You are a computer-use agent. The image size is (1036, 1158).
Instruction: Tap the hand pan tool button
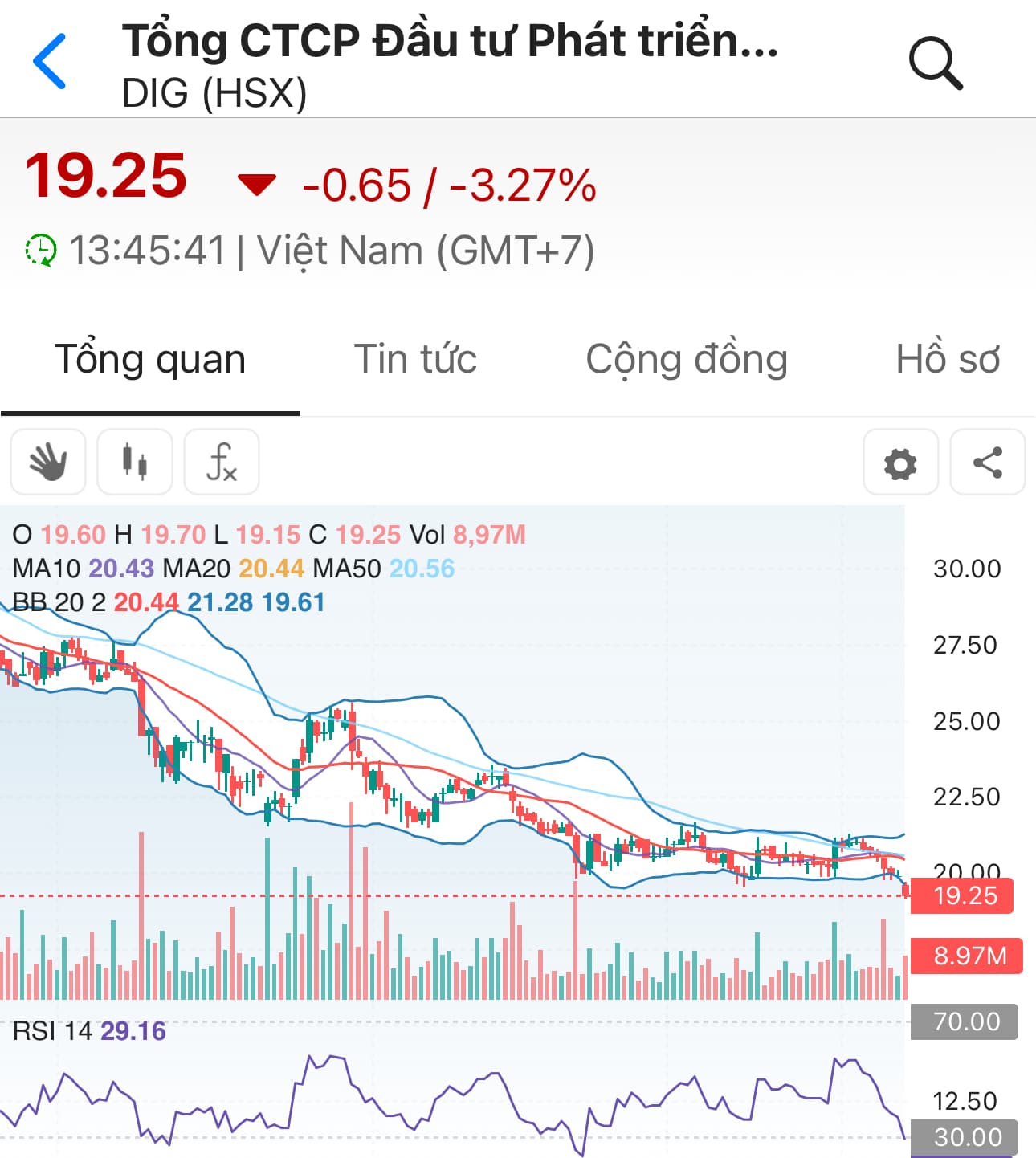pyautogui.click(x=48, y=463)
